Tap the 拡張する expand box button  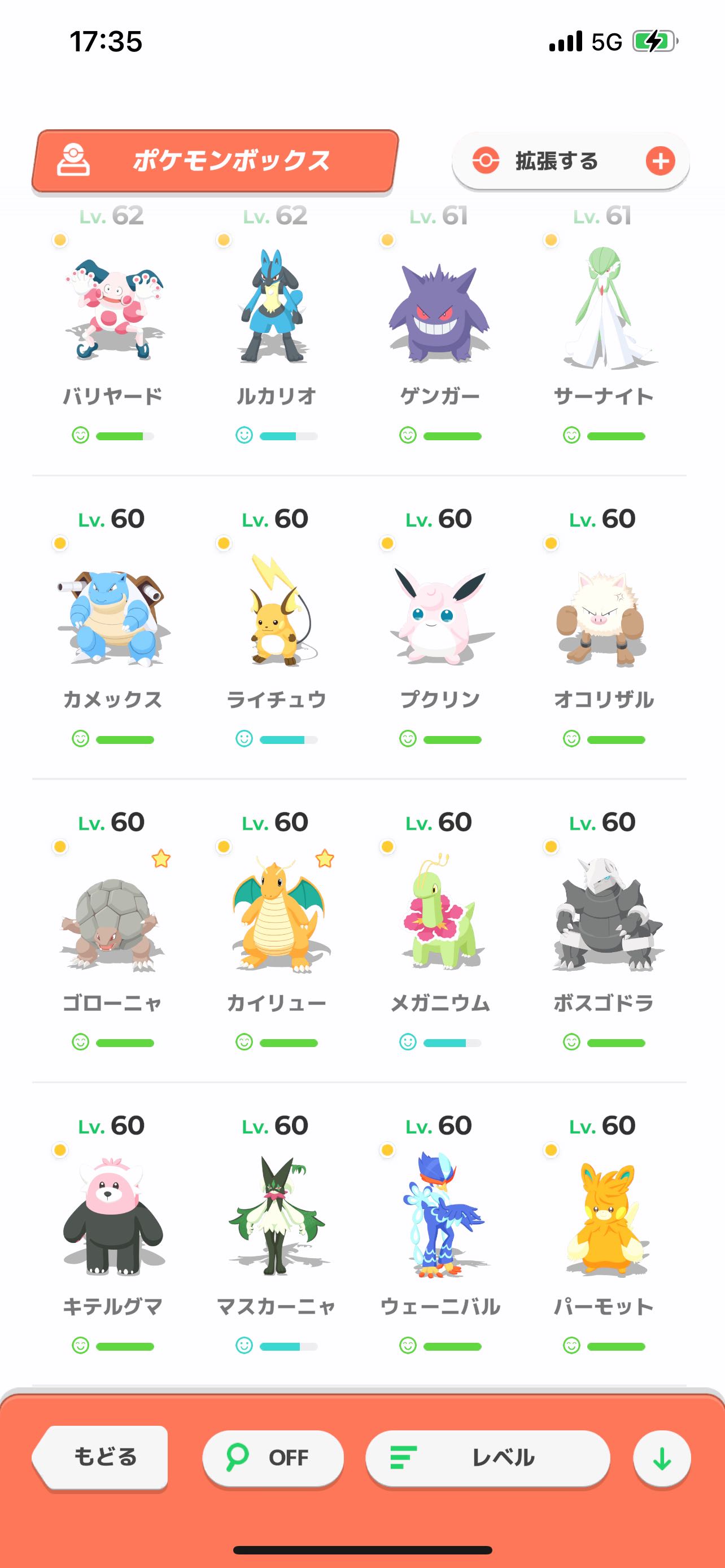570,161
